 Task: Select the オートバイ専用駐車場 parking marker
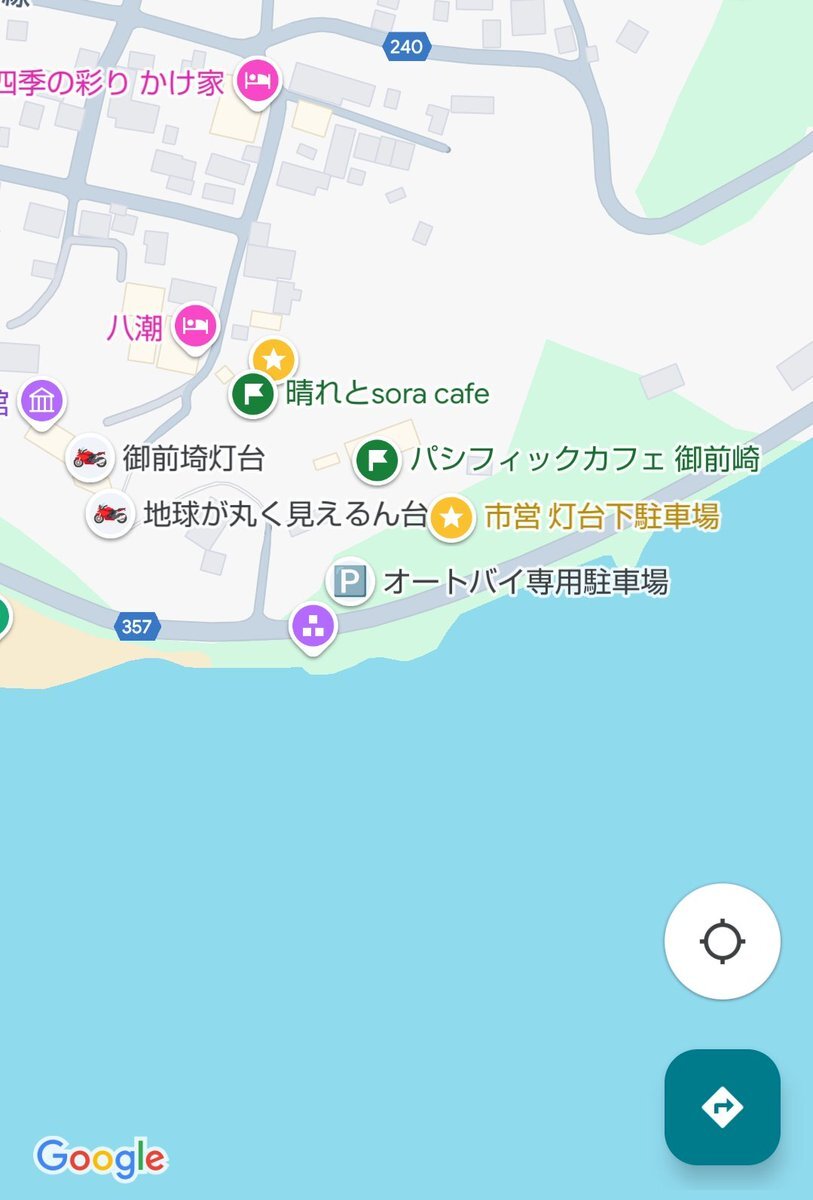[350, 581]
